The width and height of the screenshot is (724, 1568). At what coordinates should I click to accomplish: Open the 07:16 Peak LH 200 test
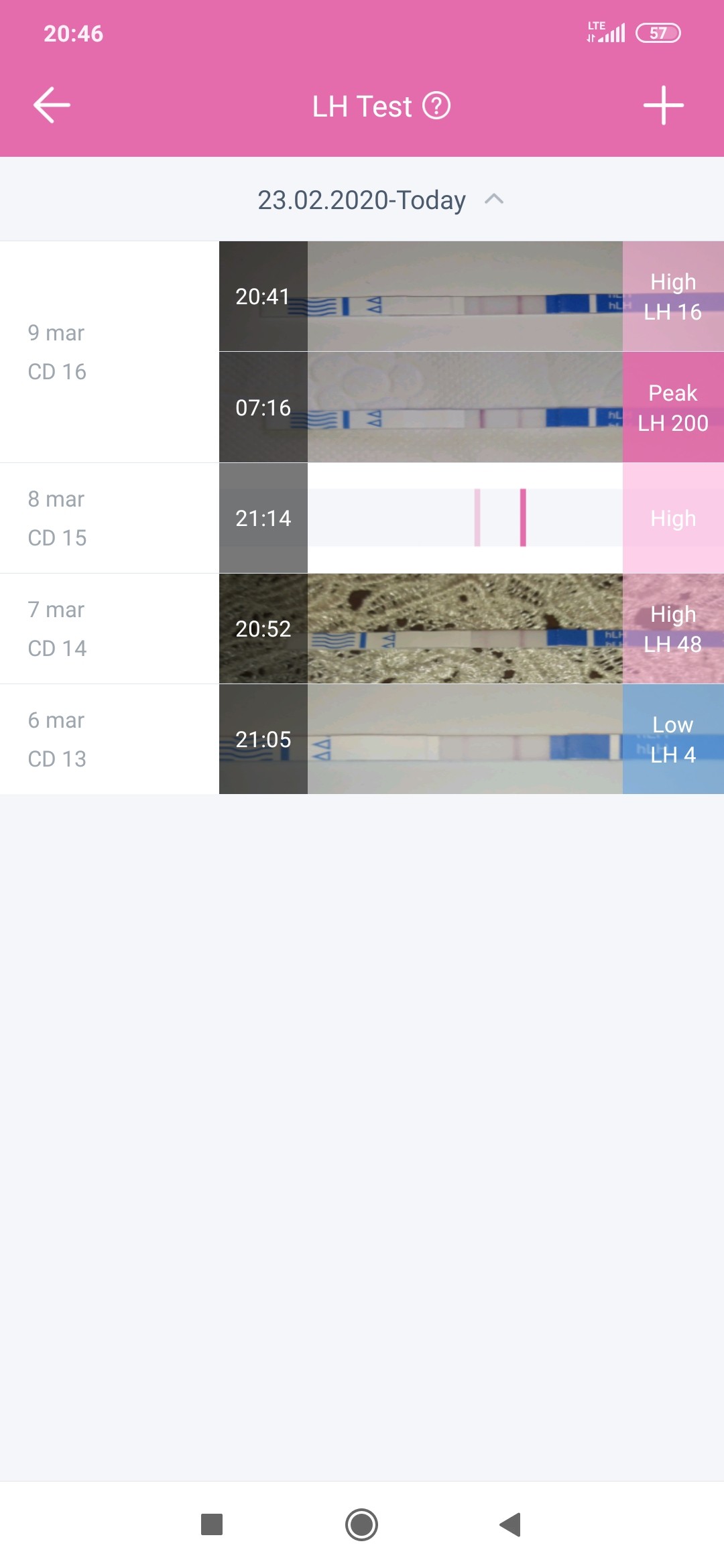point(471,407)
